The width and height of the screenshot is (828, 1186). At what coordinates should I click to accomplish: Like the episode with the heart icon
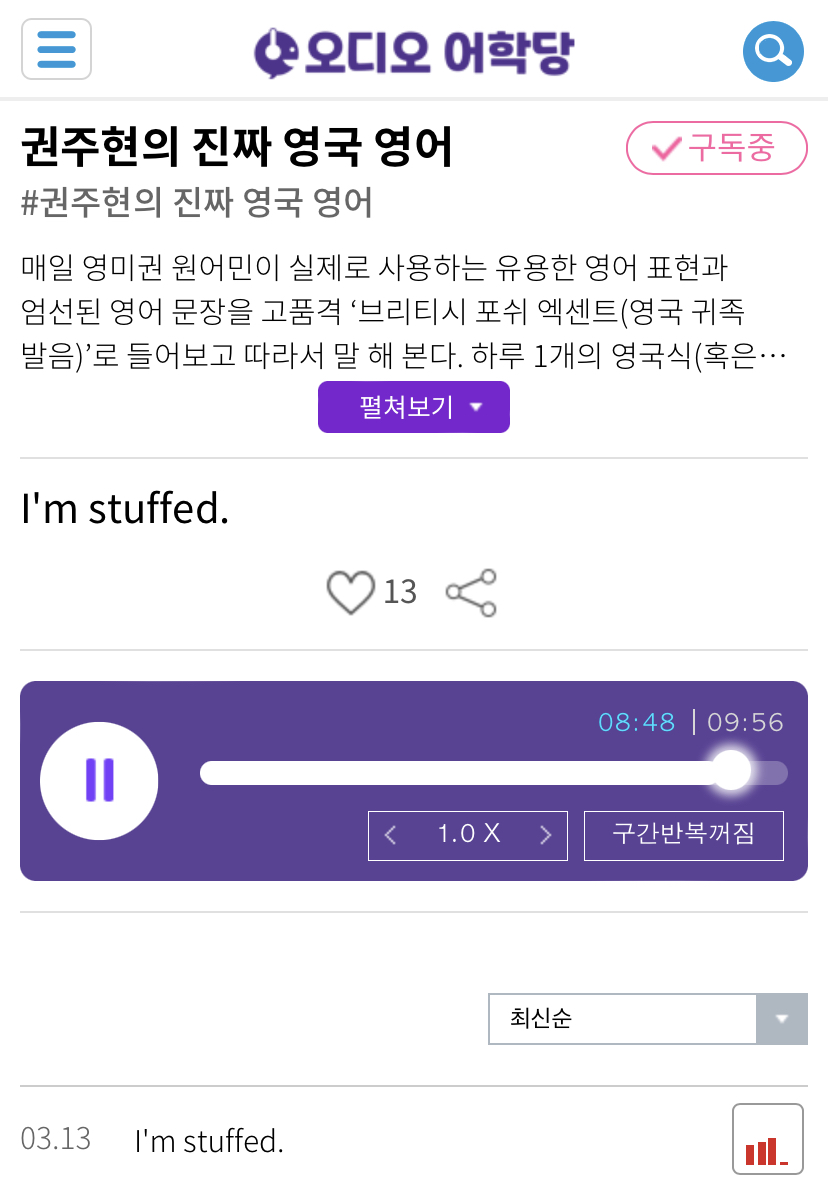(349, 591)
